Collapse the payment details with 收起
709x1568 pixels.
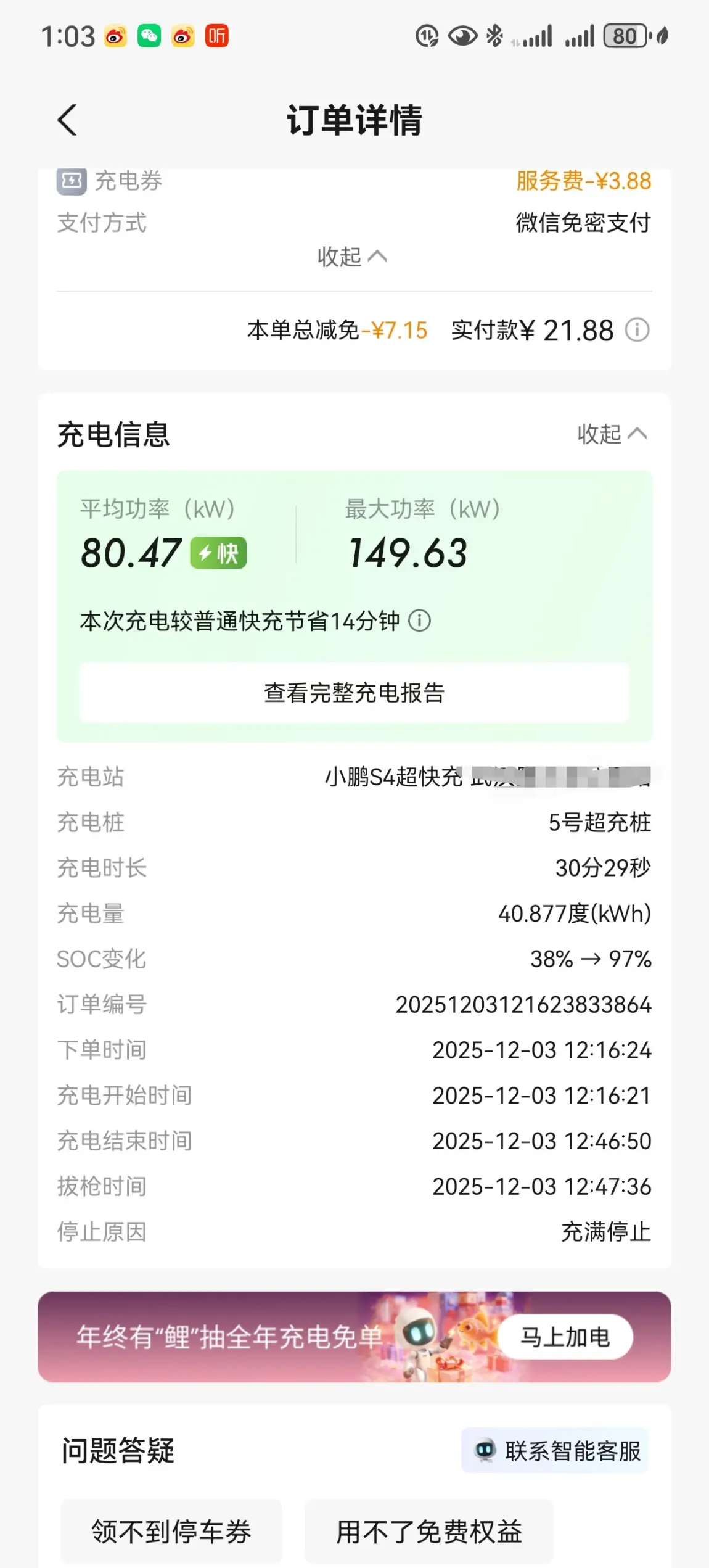(352, 256)
